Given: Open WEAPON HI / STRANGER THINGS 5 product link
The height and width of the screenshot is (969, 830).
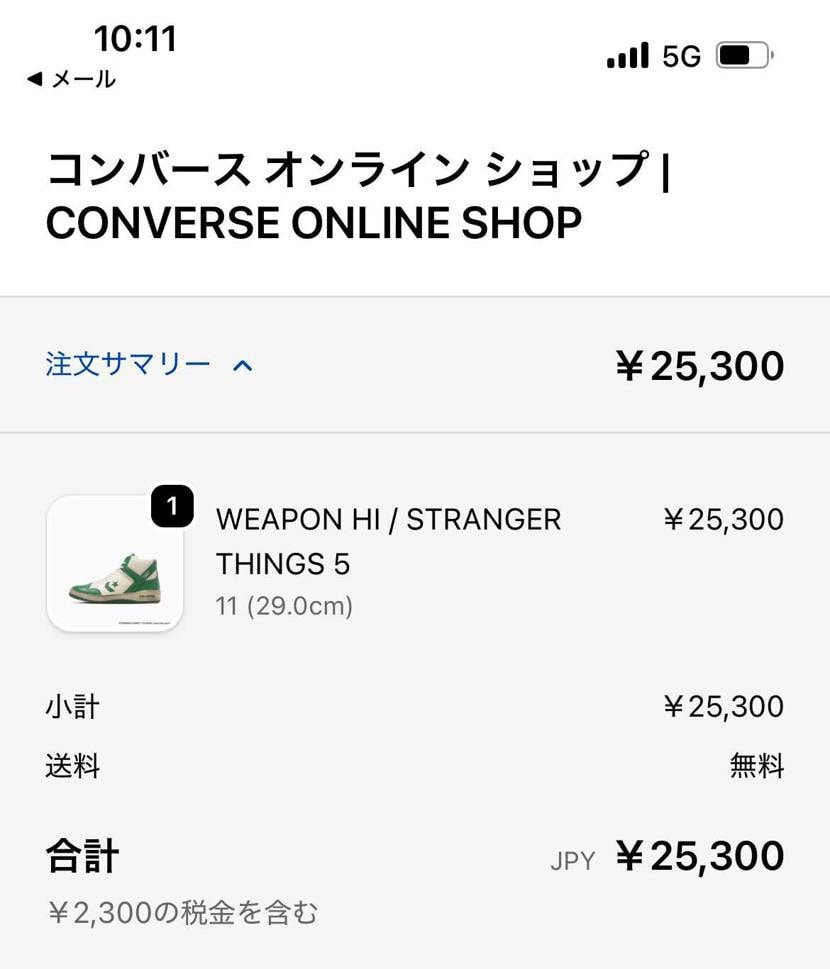Looking at the screenshot, I should point(388,541).
